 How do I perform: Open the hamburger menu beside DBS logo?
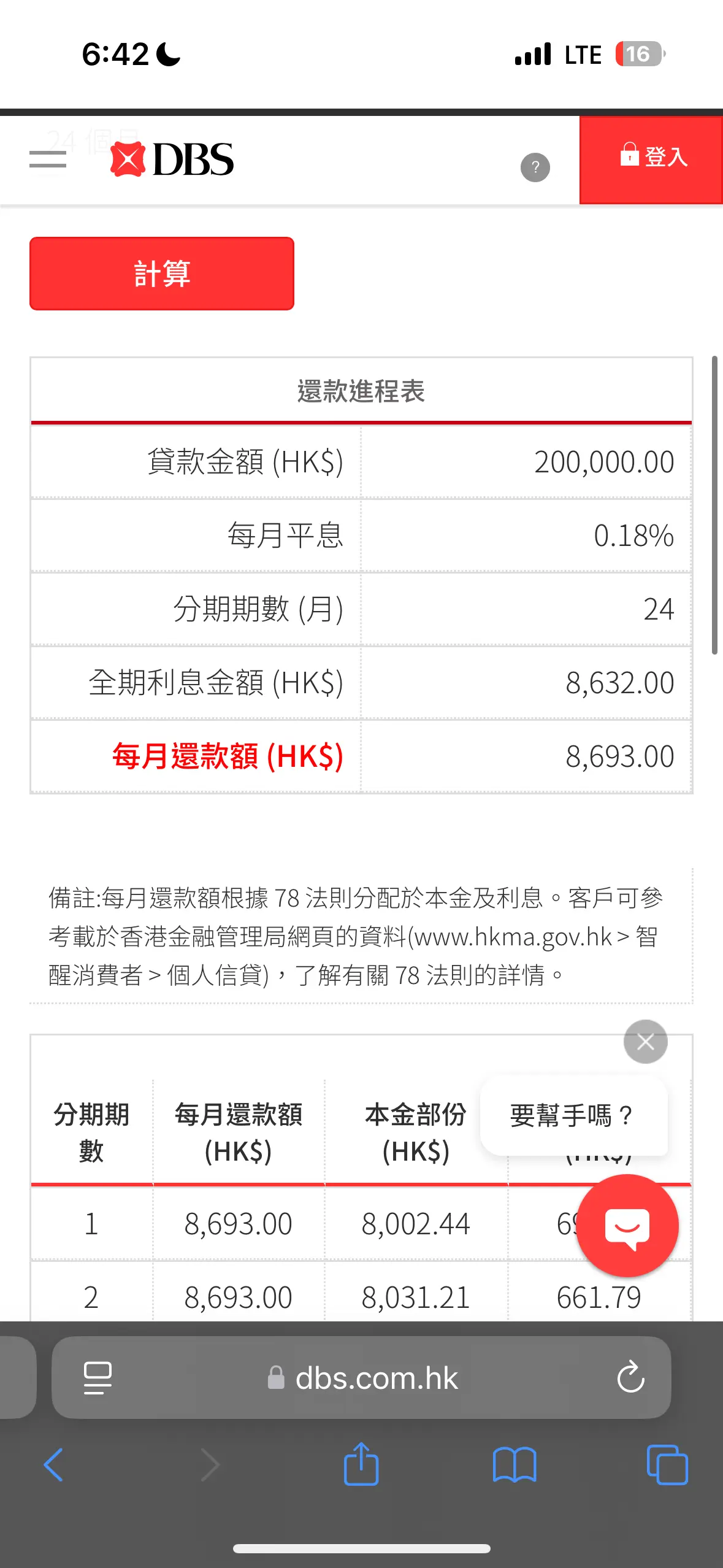coord(48,159)
